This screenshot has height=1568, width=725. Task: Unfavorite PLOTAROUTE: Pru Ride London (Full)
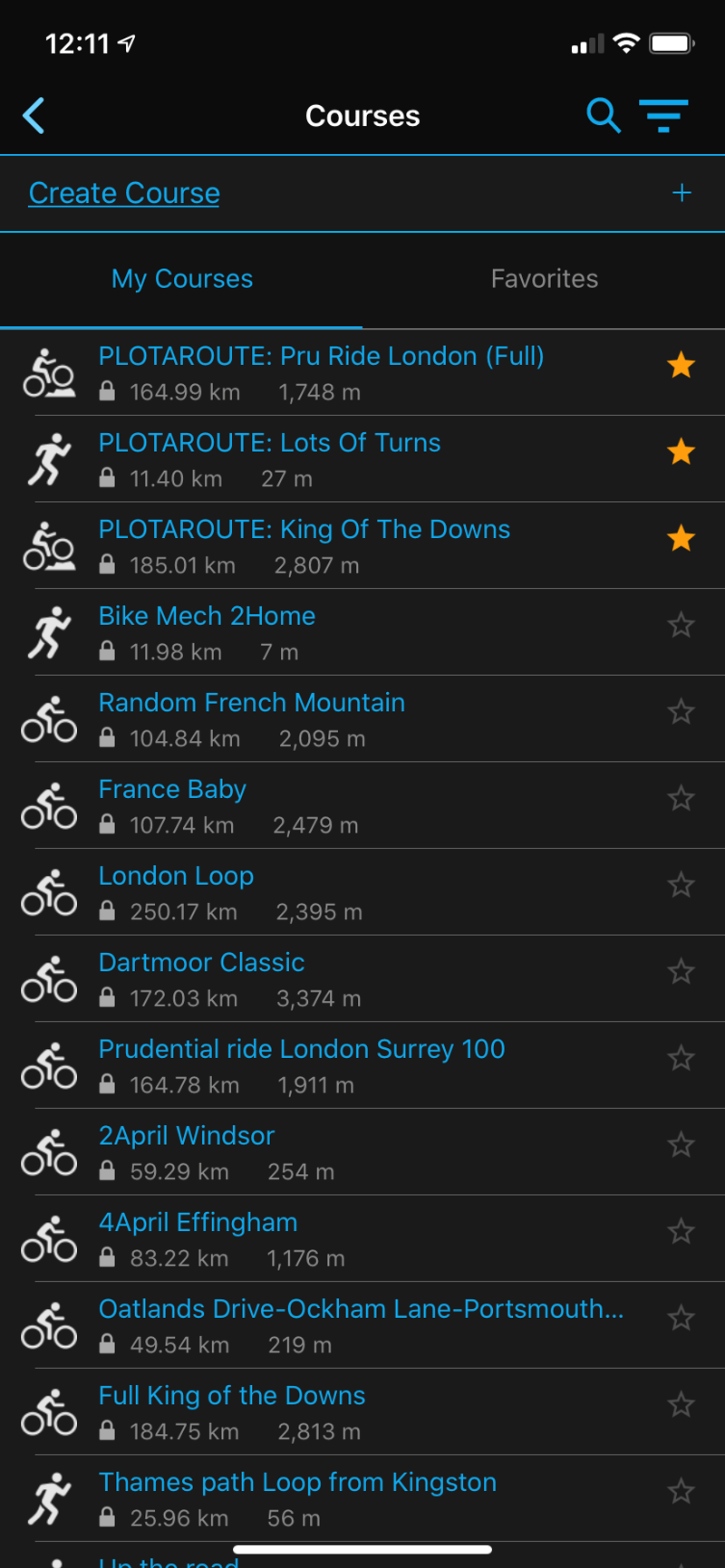(x=681, y=365)
